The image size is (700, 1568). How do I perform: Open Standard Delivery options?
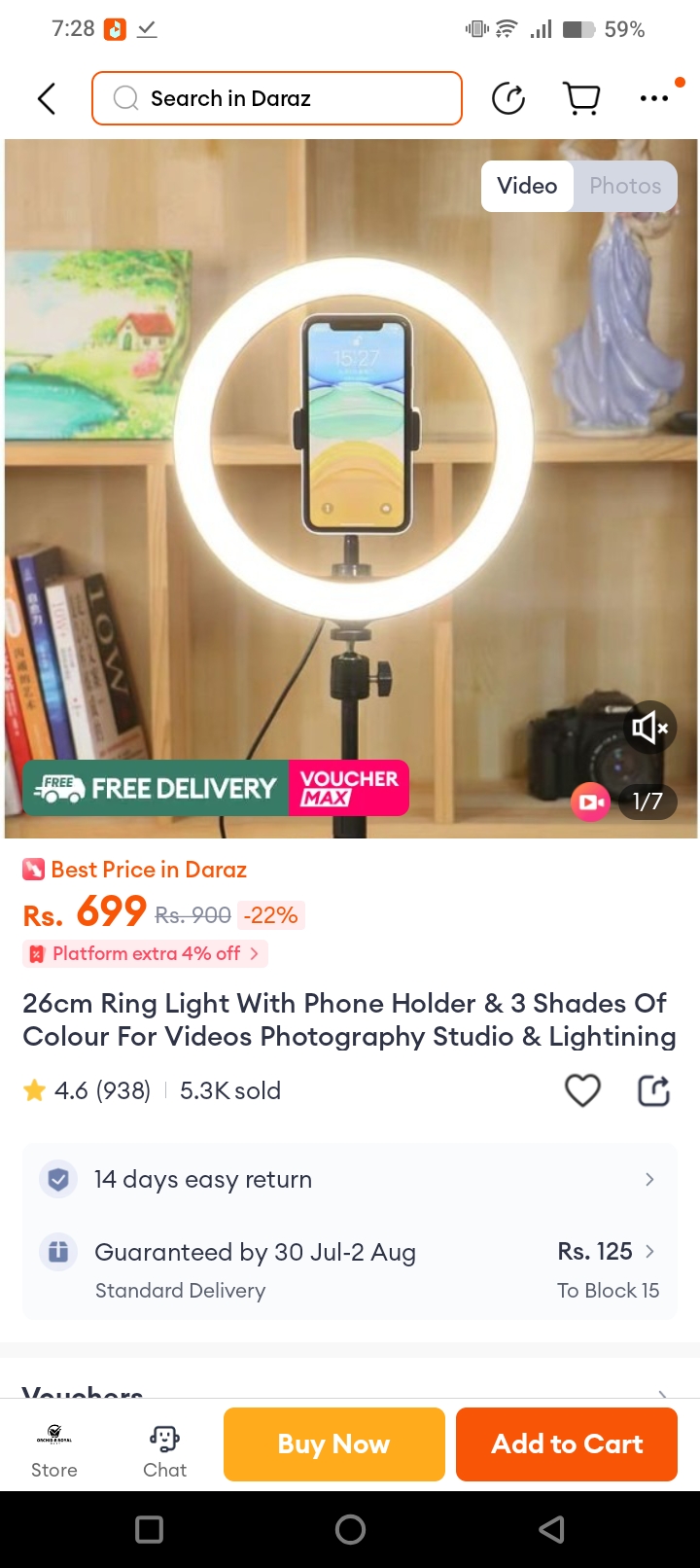click(x=350, y=1269)
